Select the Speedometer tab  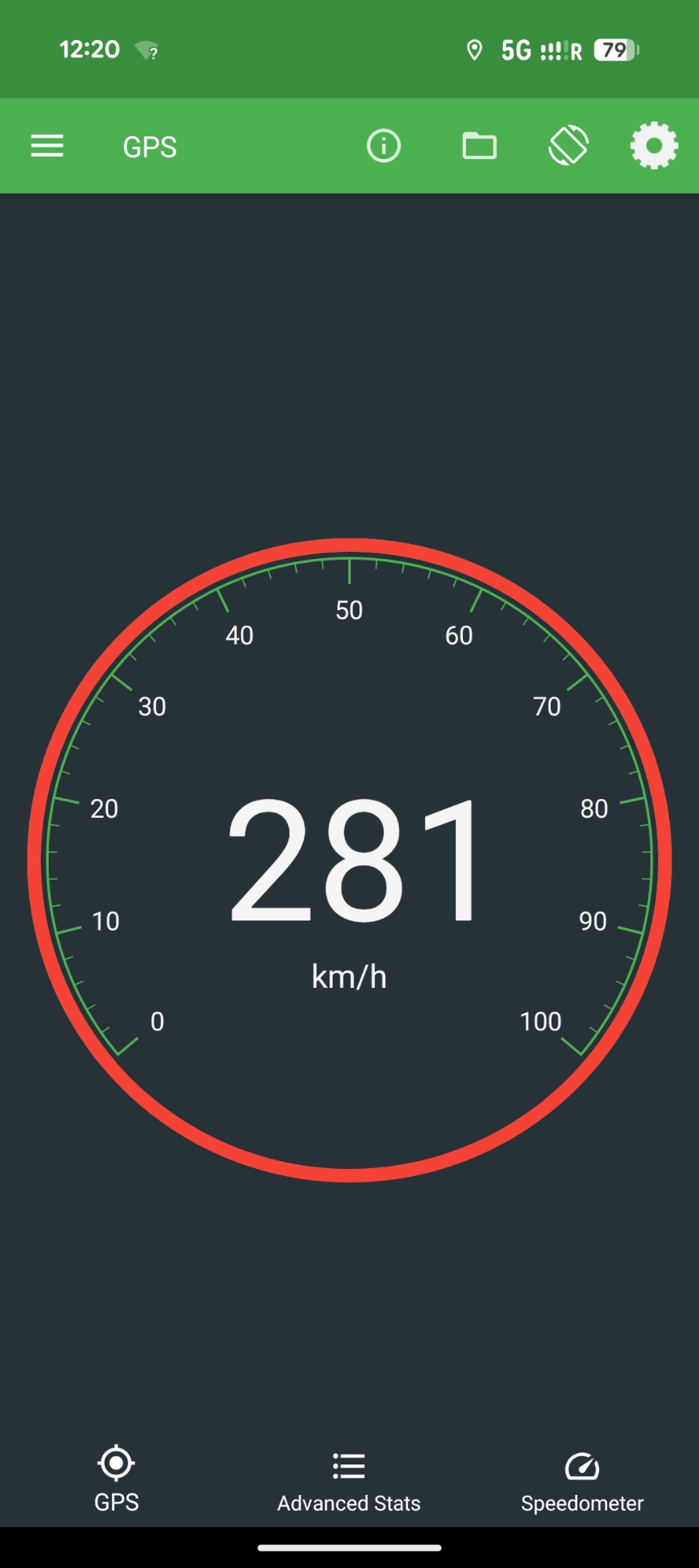pyautogui.click(x=582, y=1482)
